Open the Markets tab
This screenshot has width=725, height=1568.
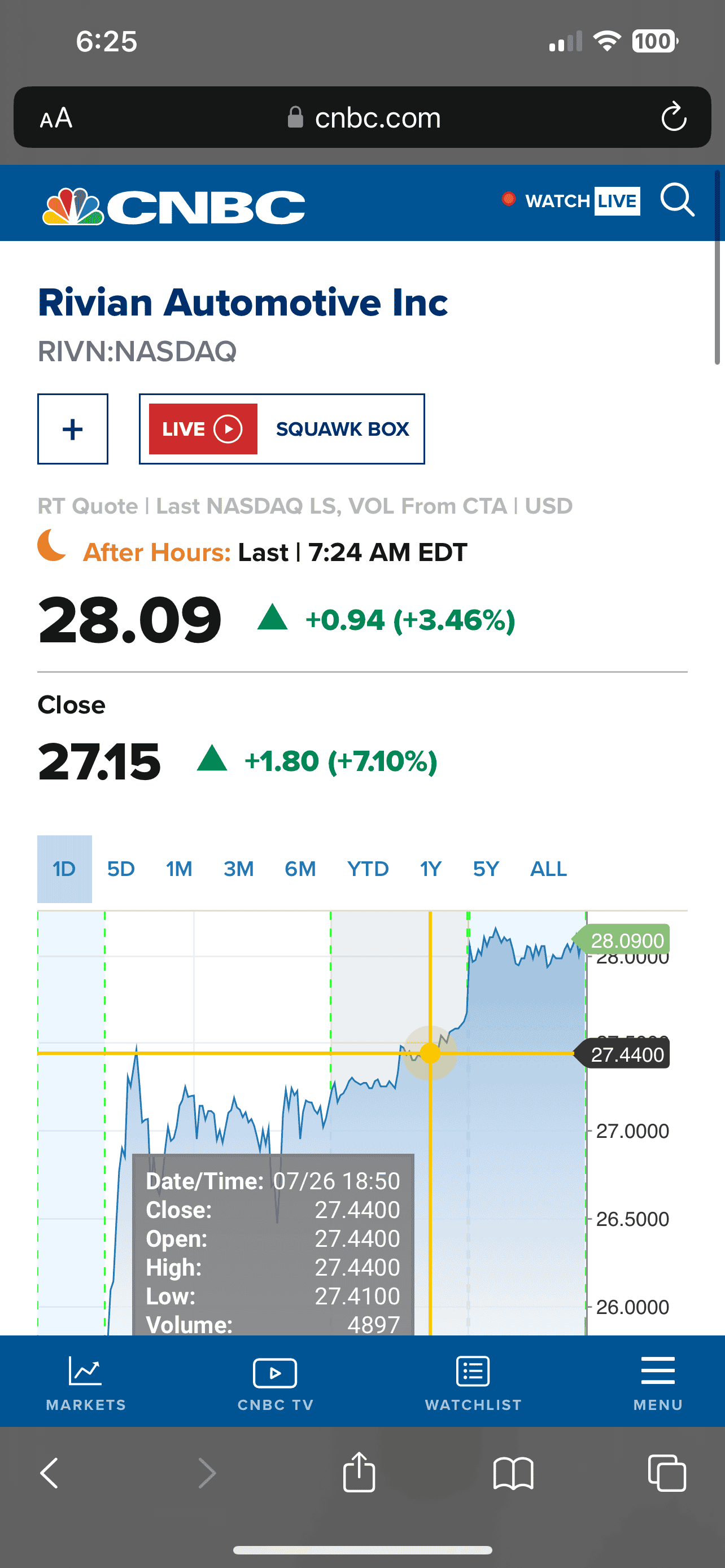point(86,1382)
